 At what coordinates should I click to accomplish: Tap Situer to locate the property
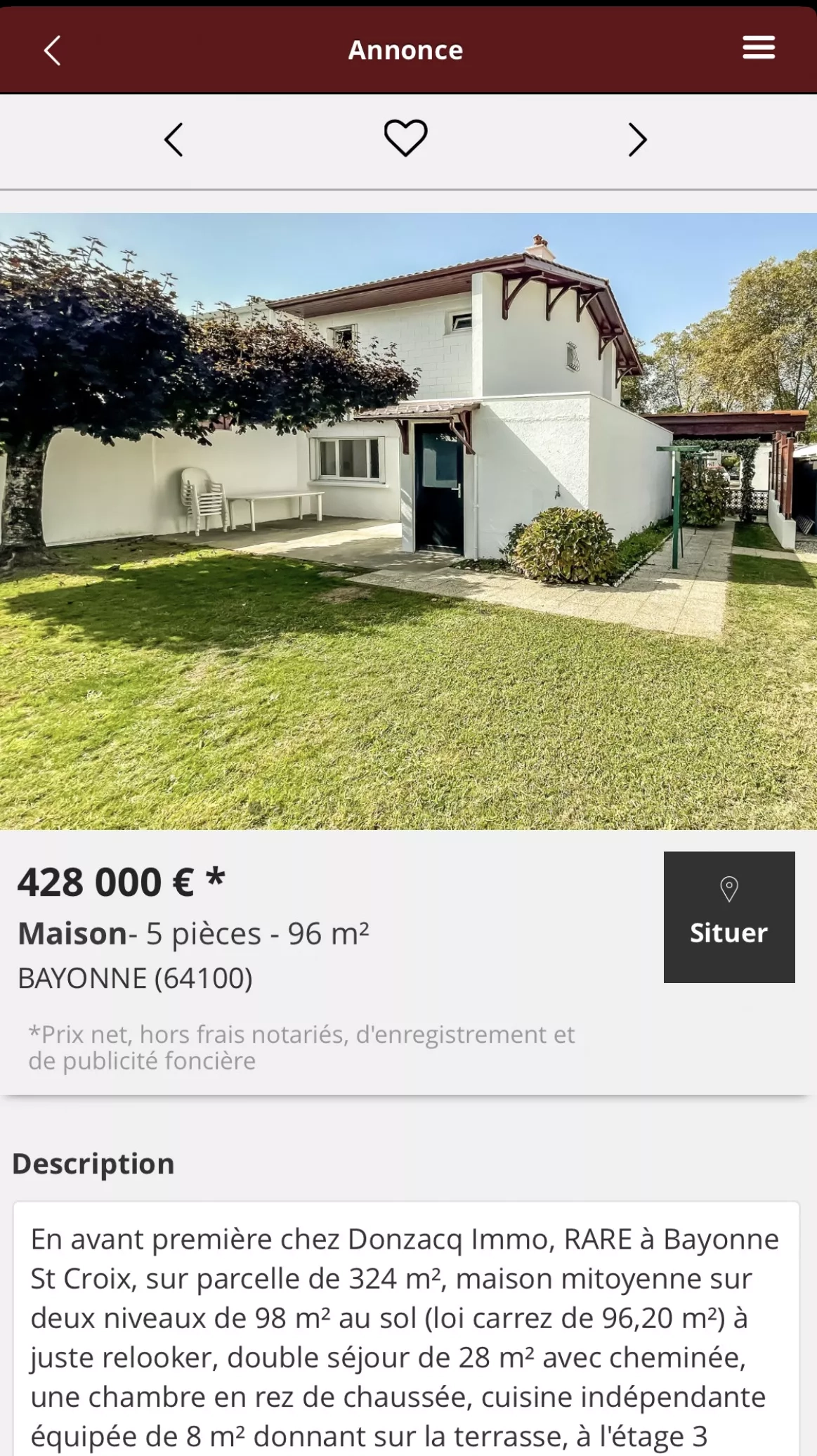(x=729, y=917)
